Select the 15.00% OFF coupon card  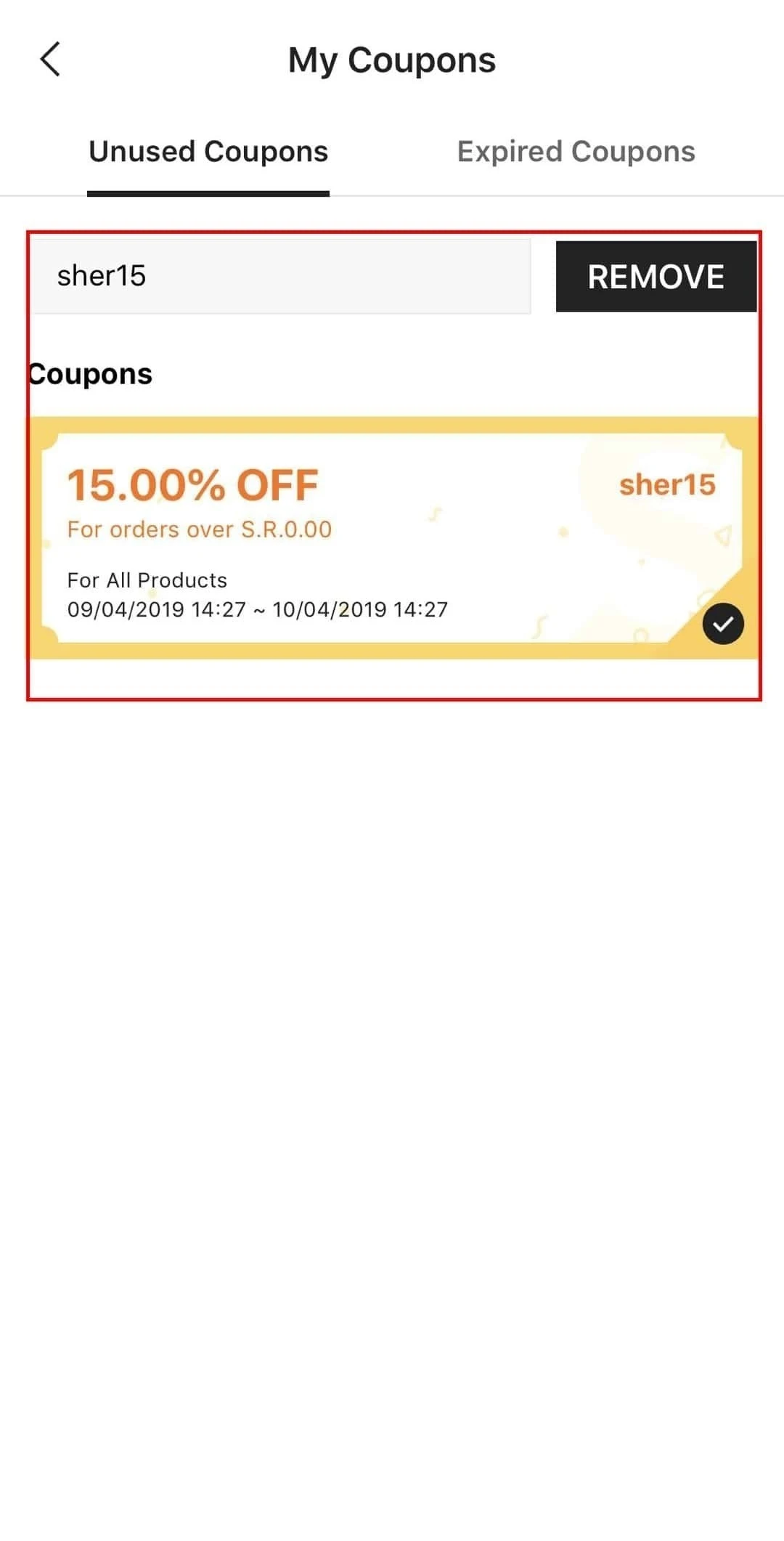[x=392, y=537]
